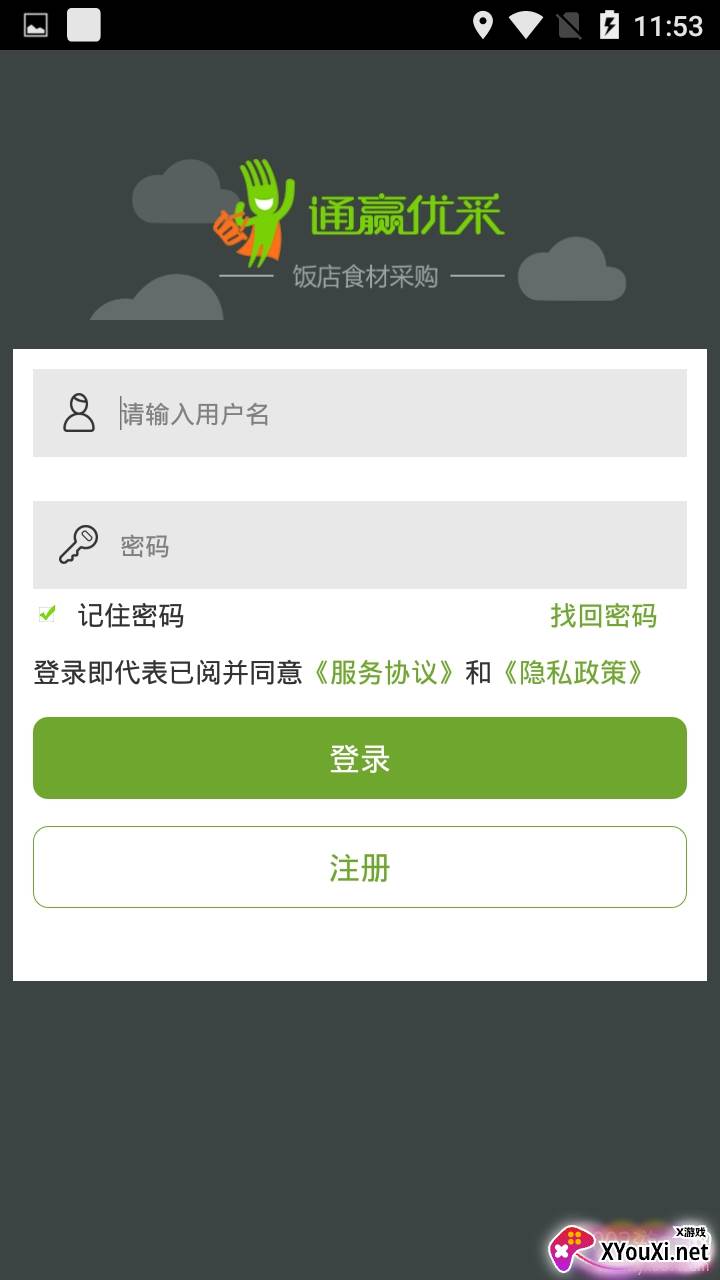
Task: Open the 《隐私政策》 link
Action: 572,673
